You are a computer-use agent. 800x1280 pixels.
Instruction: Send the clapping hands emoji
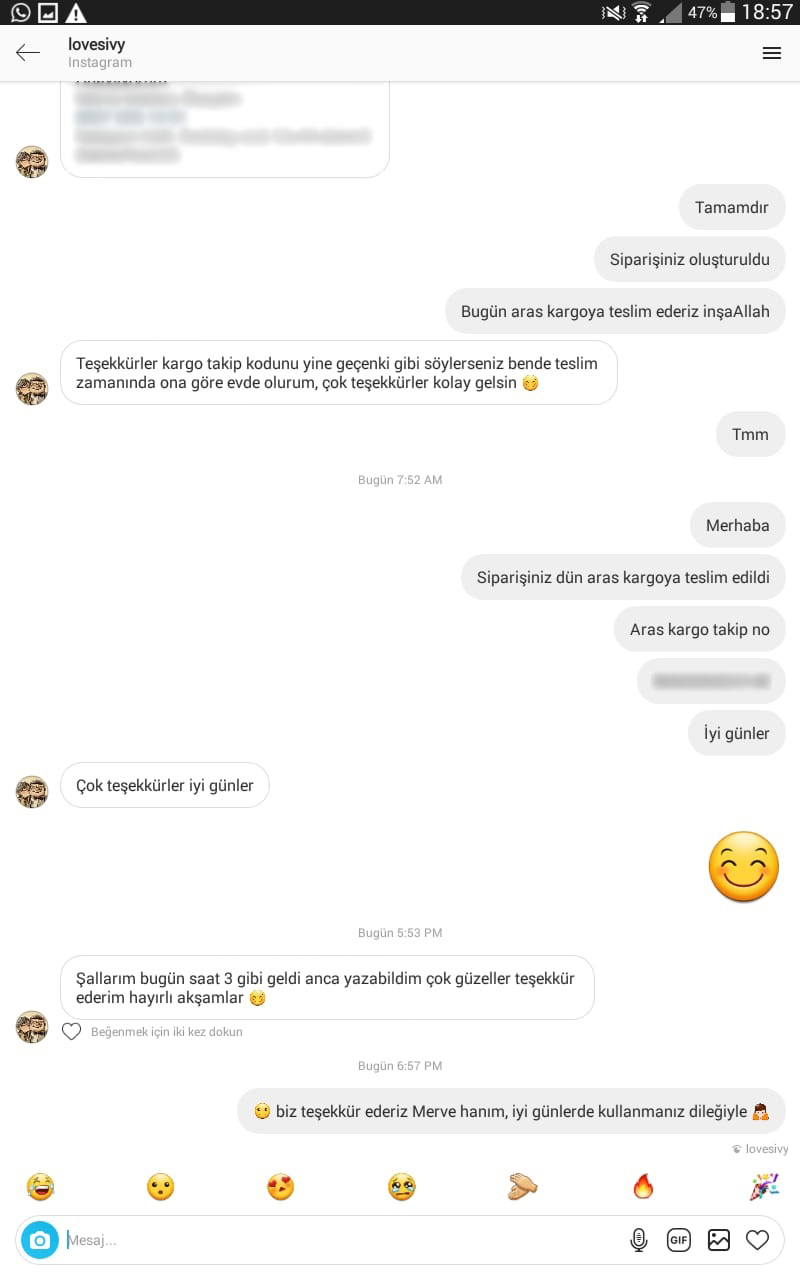pos(522,1187)
